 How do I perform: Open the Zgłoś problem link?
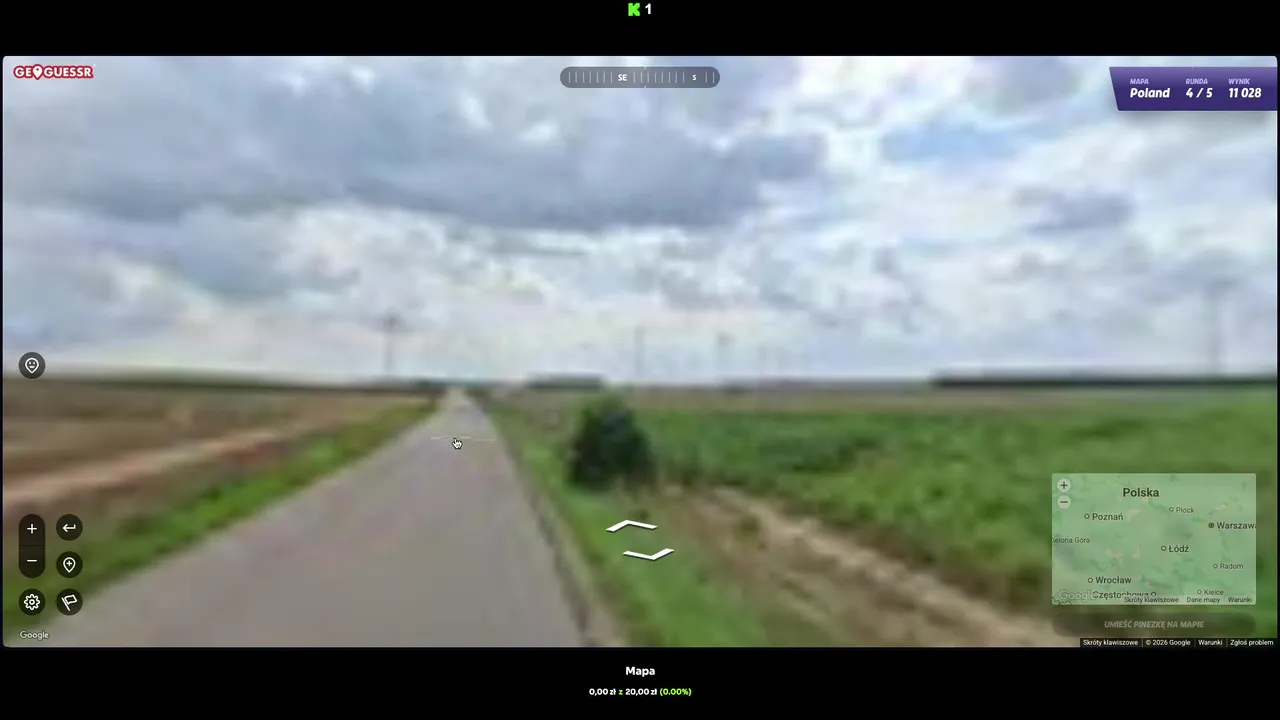(x=1251, y=642)
